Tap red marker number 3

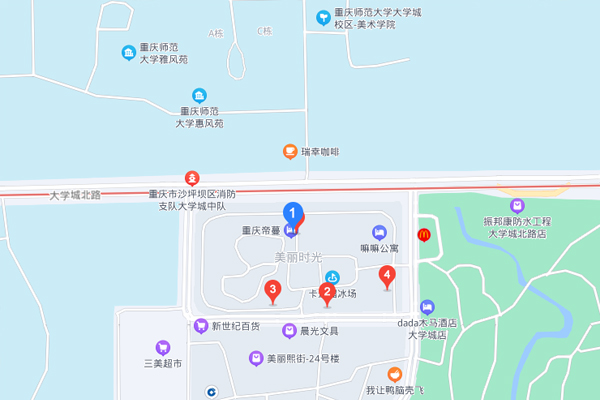tap(272, 290)
